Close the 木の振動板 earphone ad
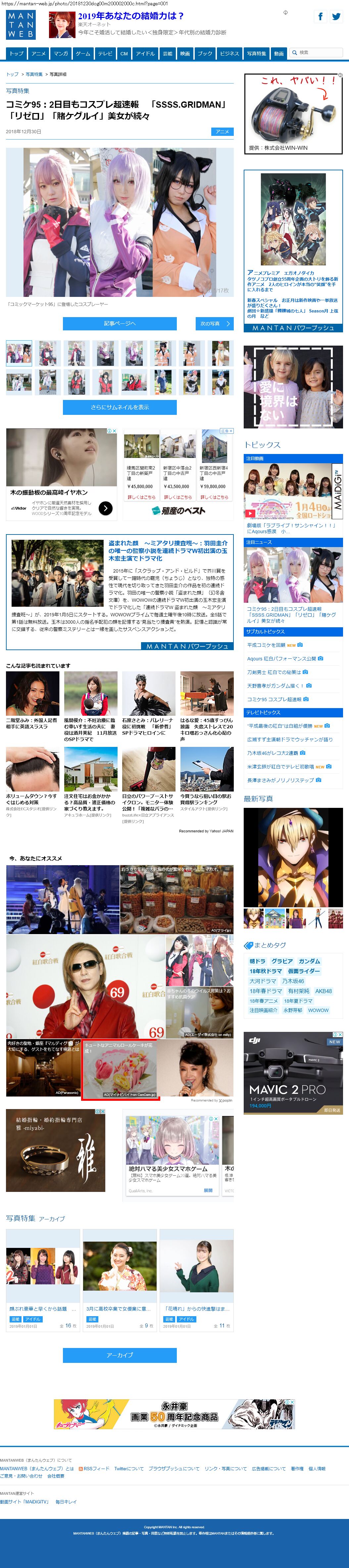This screenshot has width=349, height=1568. (114, 431)
